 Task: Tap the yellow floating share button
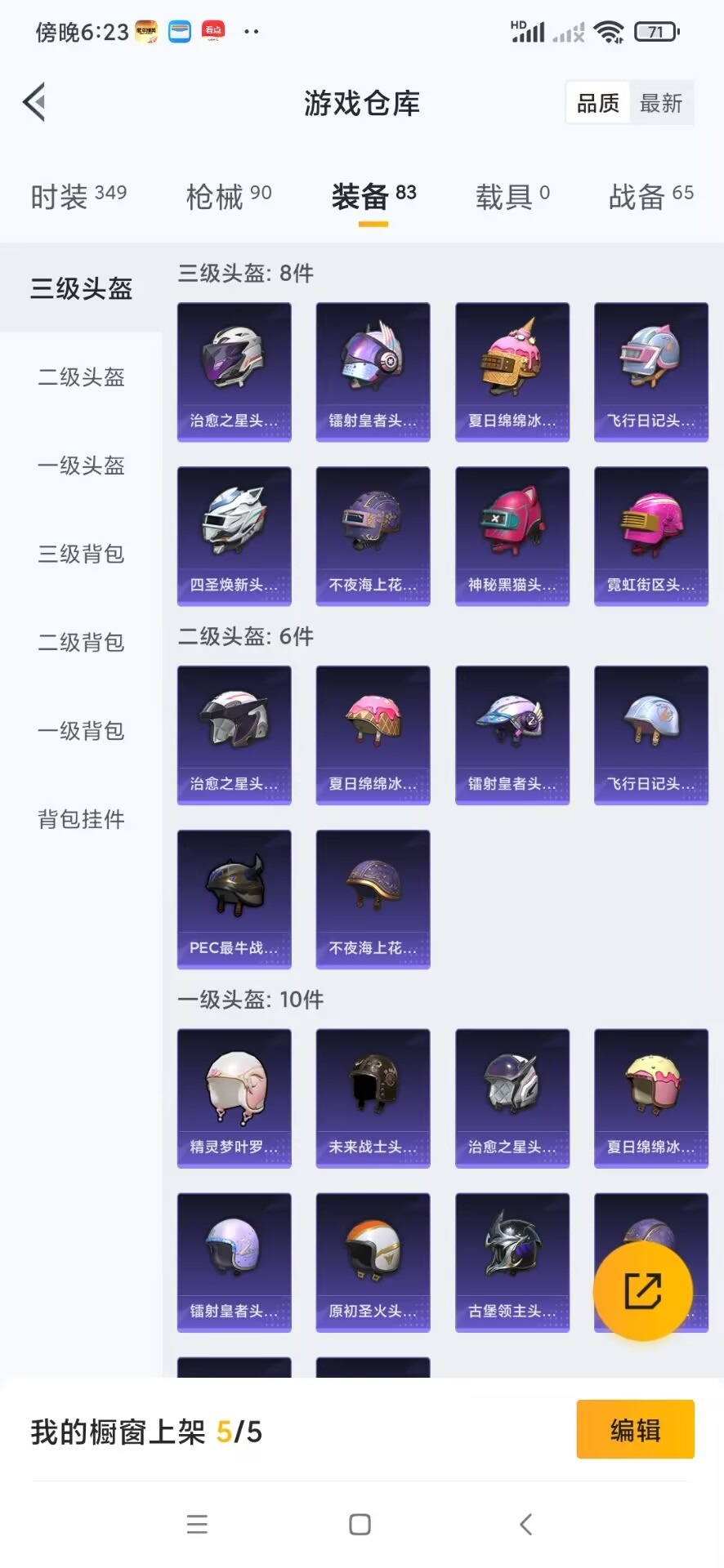pos(643,1291)
